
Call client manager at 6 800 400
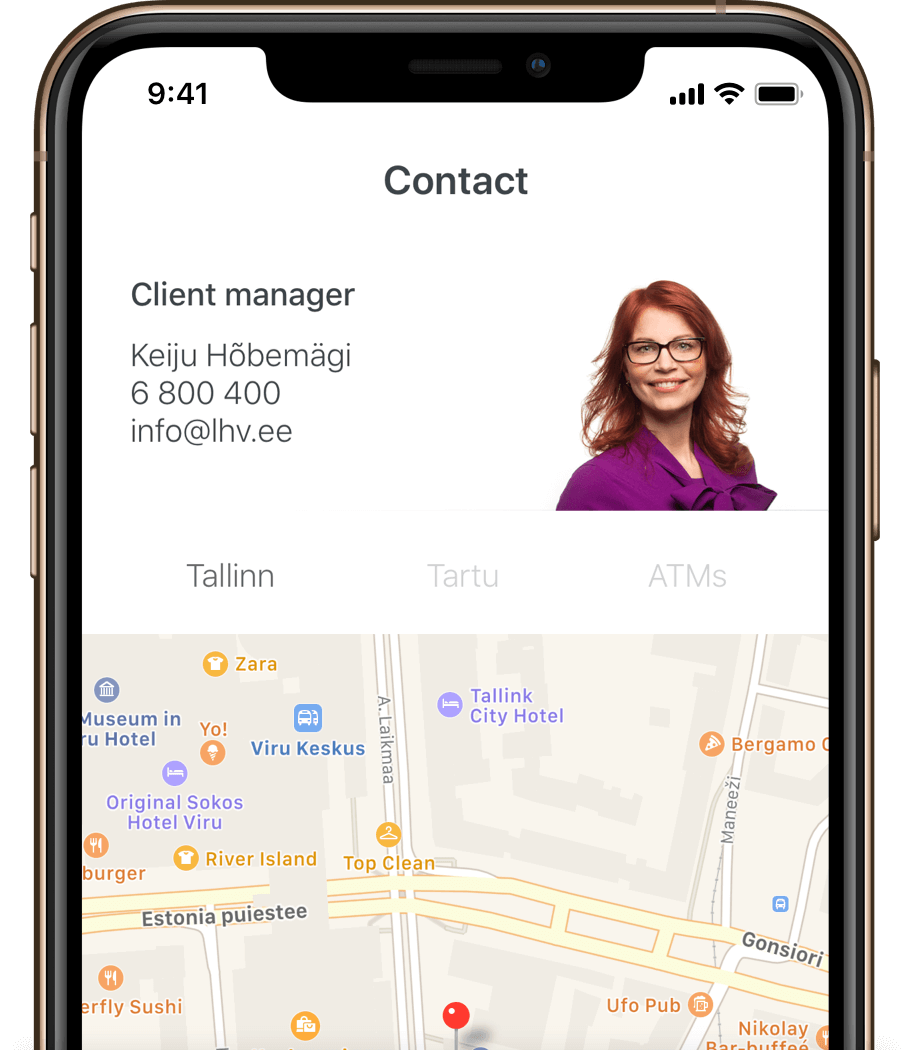205,393
